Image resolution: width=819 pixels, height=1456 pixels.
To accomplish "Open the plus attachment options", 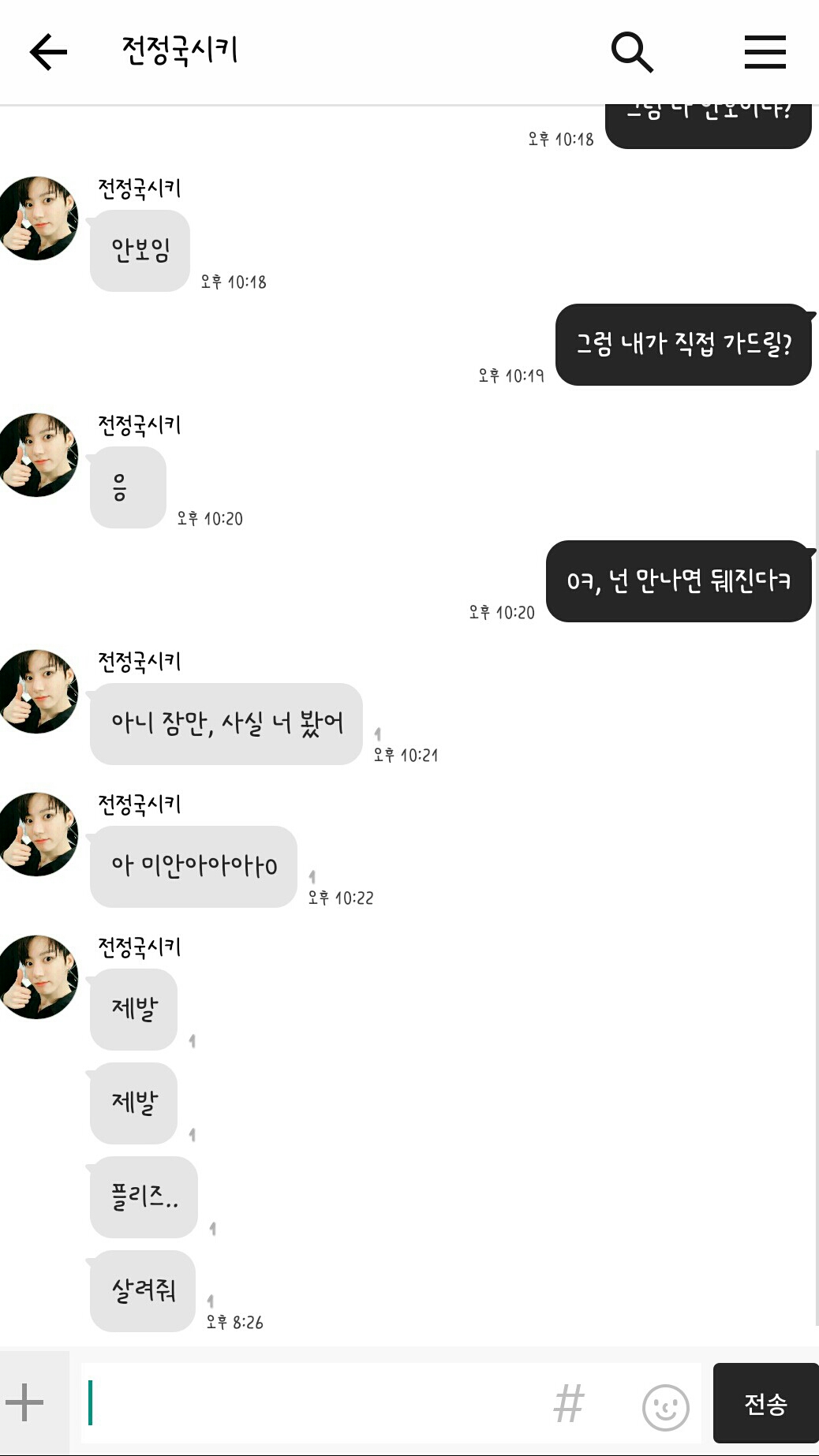I will (25, 1403).
